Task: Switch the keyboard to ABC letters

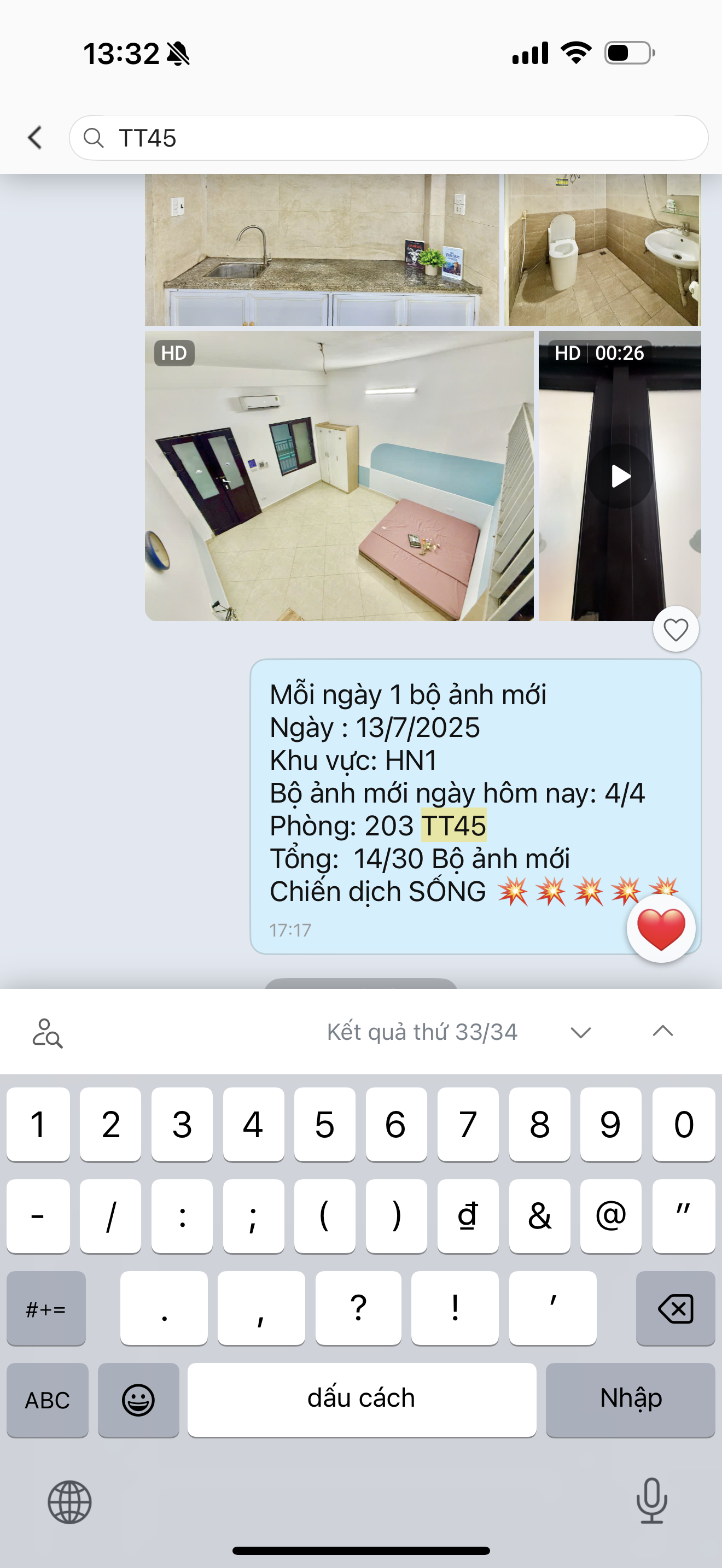Action: (48, 1400)
